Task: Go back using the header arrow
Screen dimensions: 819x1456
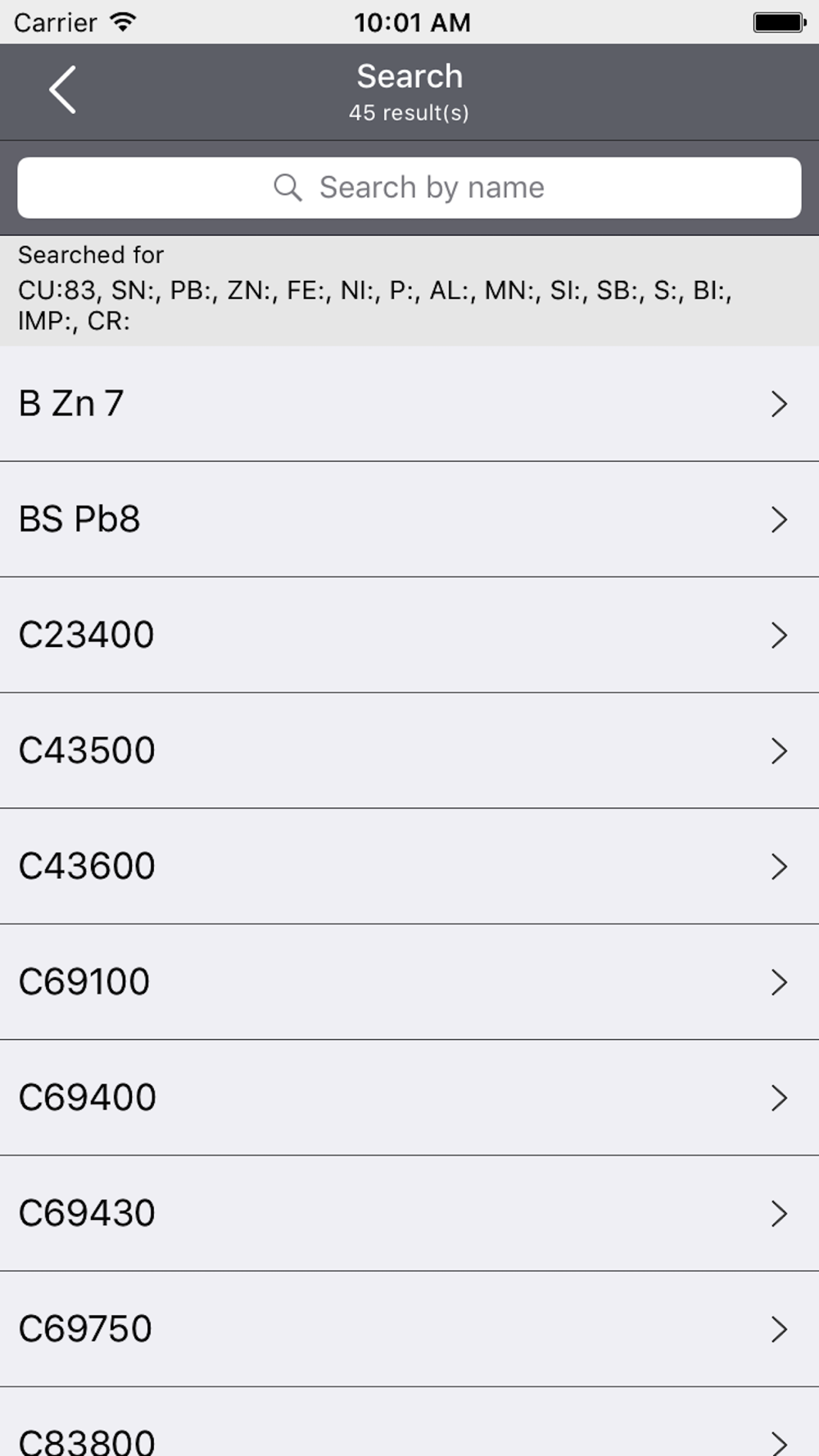Action: tap(62, 90)
